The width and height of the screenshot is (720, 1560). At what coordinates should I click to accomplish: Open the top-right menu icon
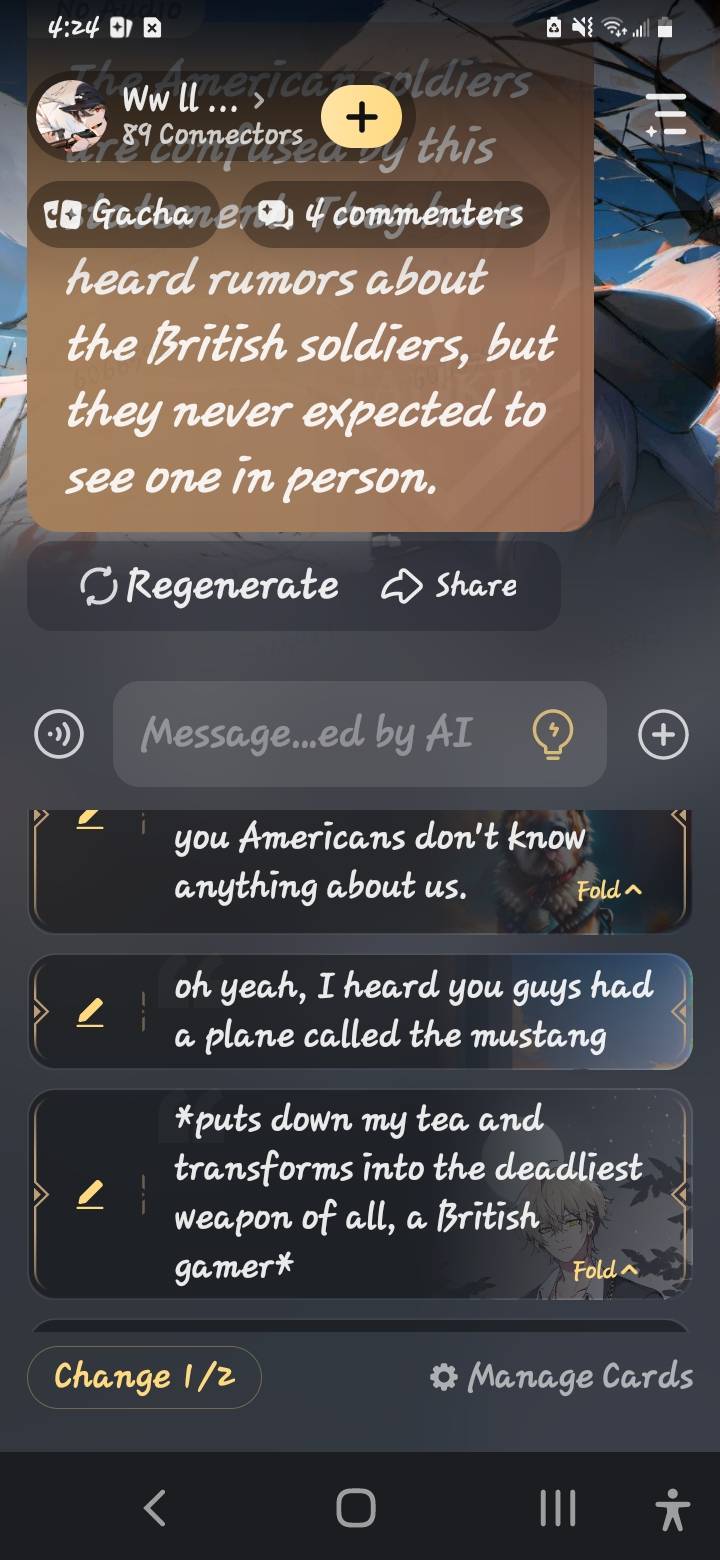[x=666, y=114]
